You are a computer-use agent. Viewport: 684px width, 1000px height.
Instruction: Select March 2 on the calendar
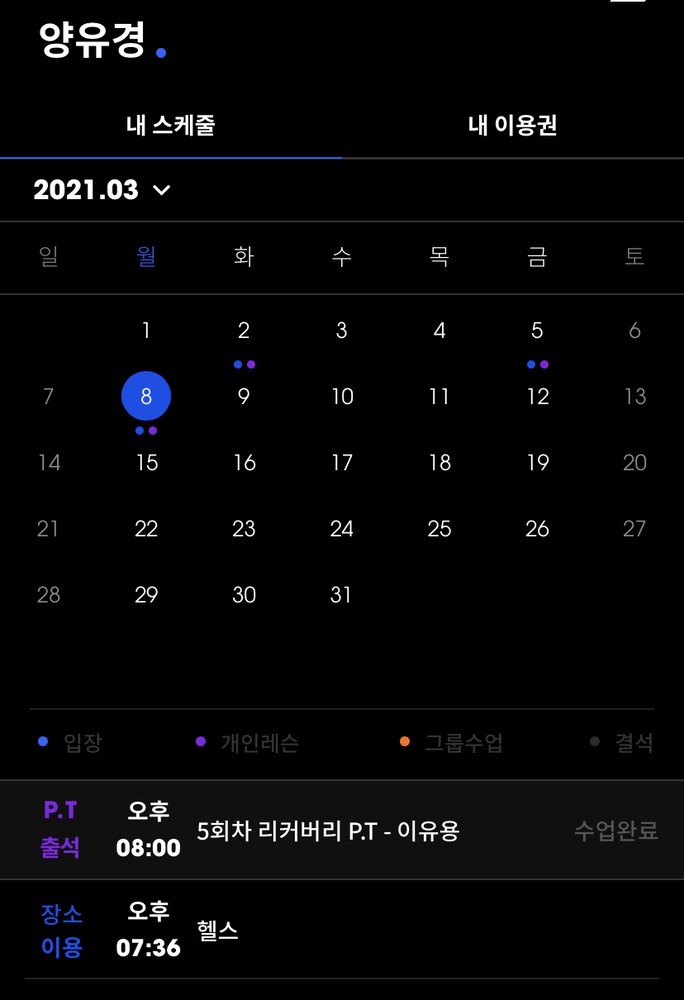coord(244,331)
